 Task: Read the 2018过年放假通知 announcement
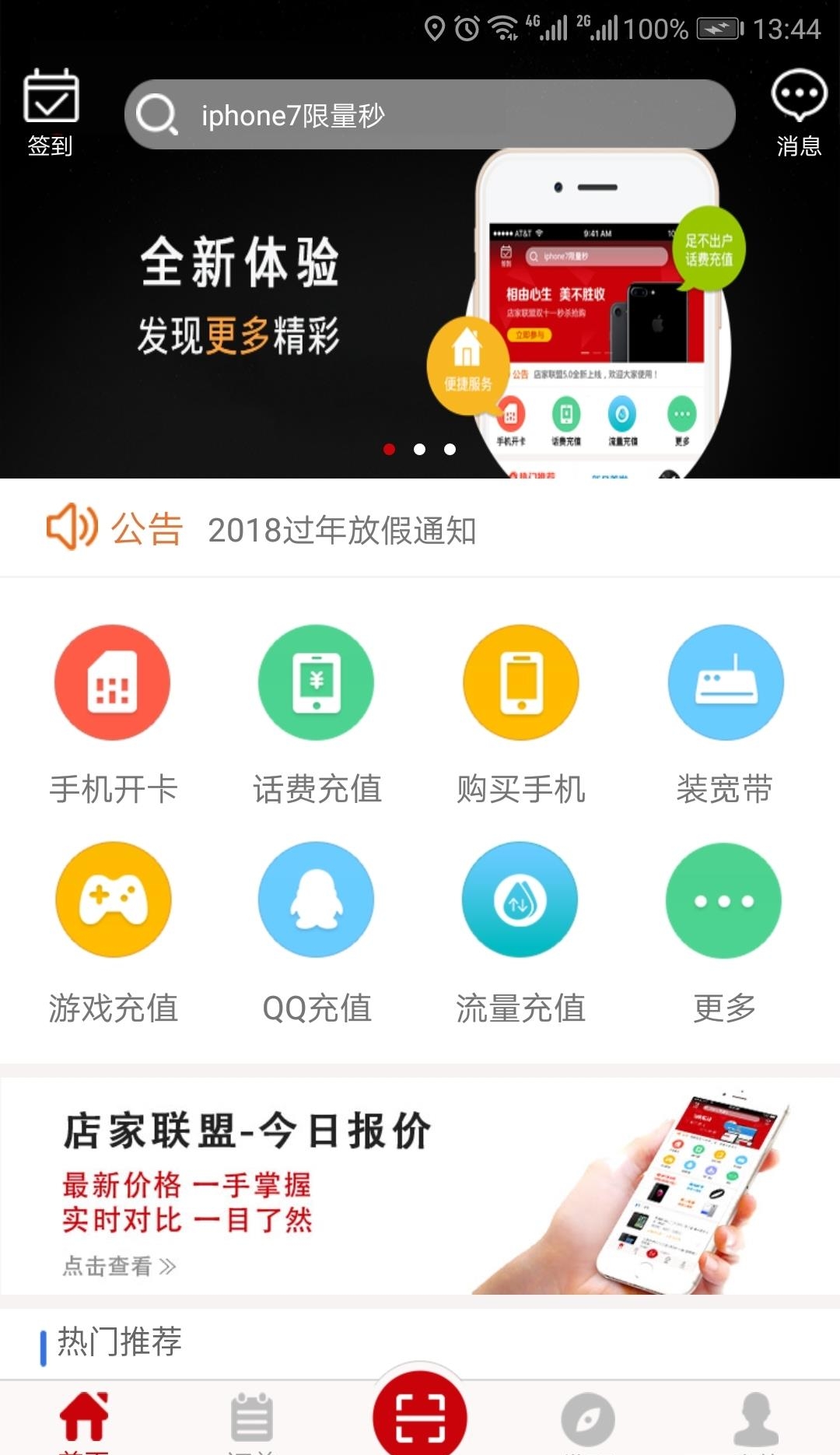point(342,531)
